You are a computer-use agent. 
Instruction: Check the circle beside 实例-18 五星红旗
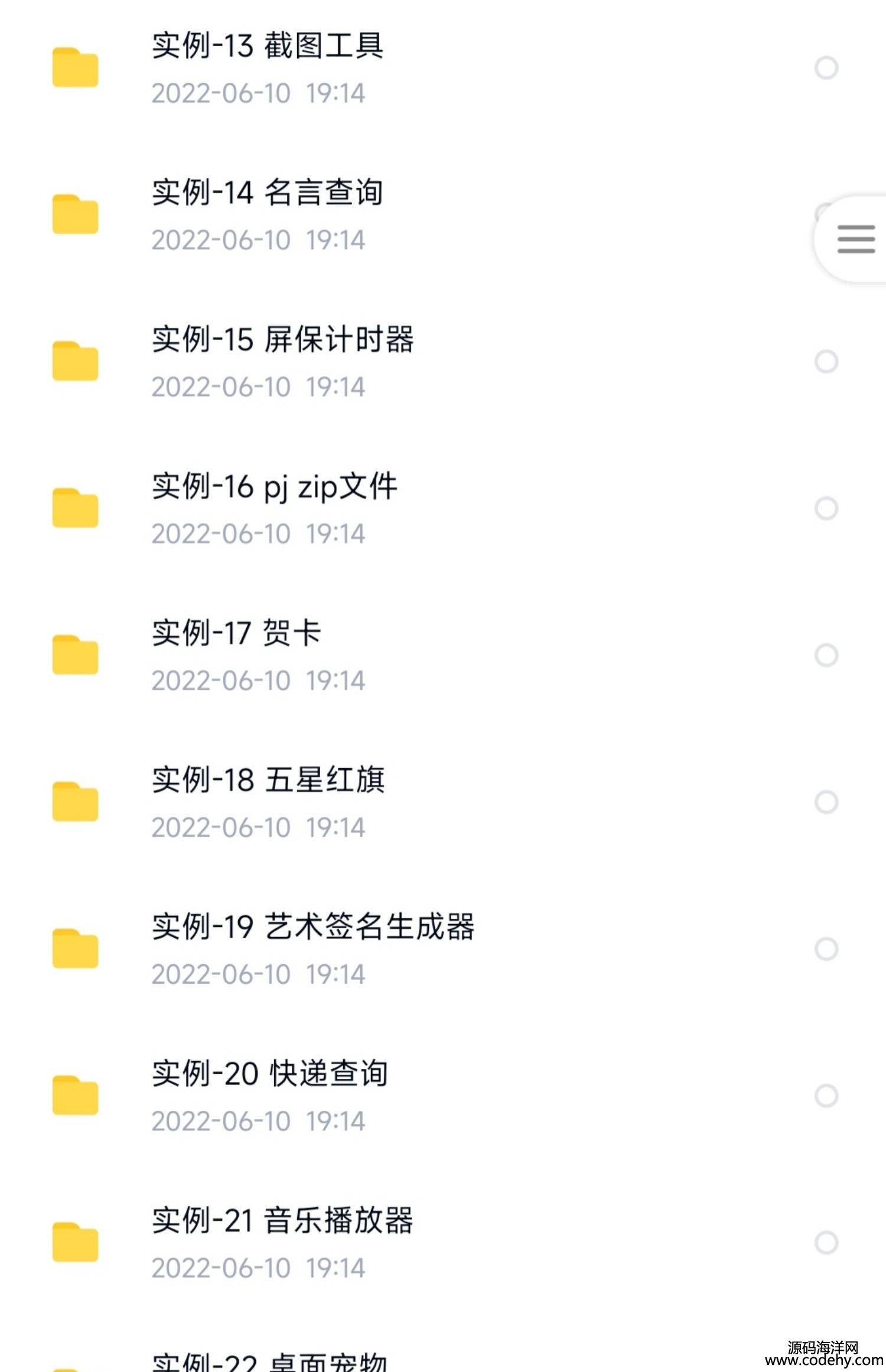[826, 802]
